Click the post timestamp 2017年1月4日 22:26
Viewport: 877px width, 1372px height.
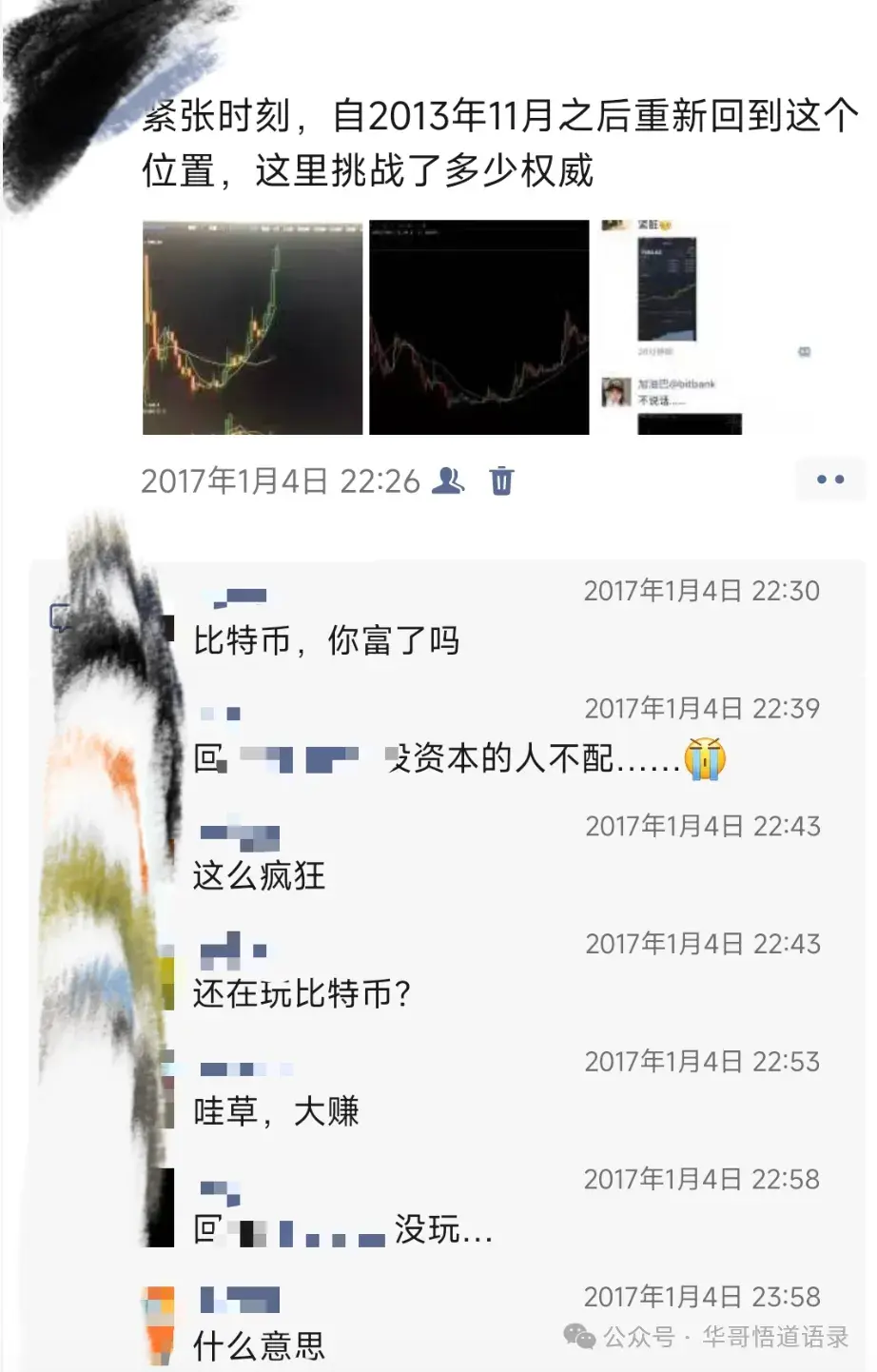click(282, 481)
